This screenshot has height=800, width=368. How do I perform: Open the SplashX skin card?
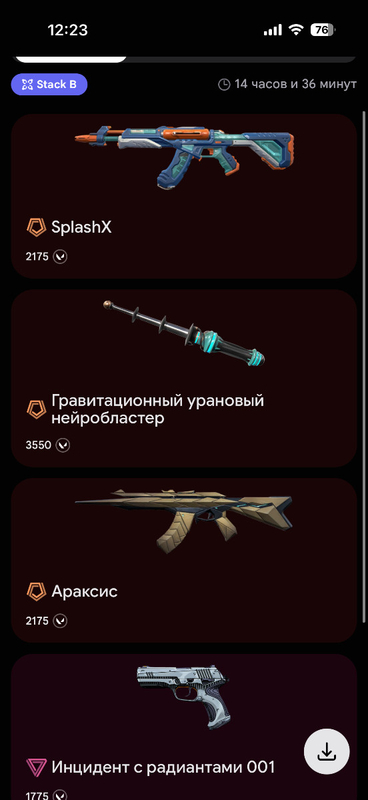point(184,196)
